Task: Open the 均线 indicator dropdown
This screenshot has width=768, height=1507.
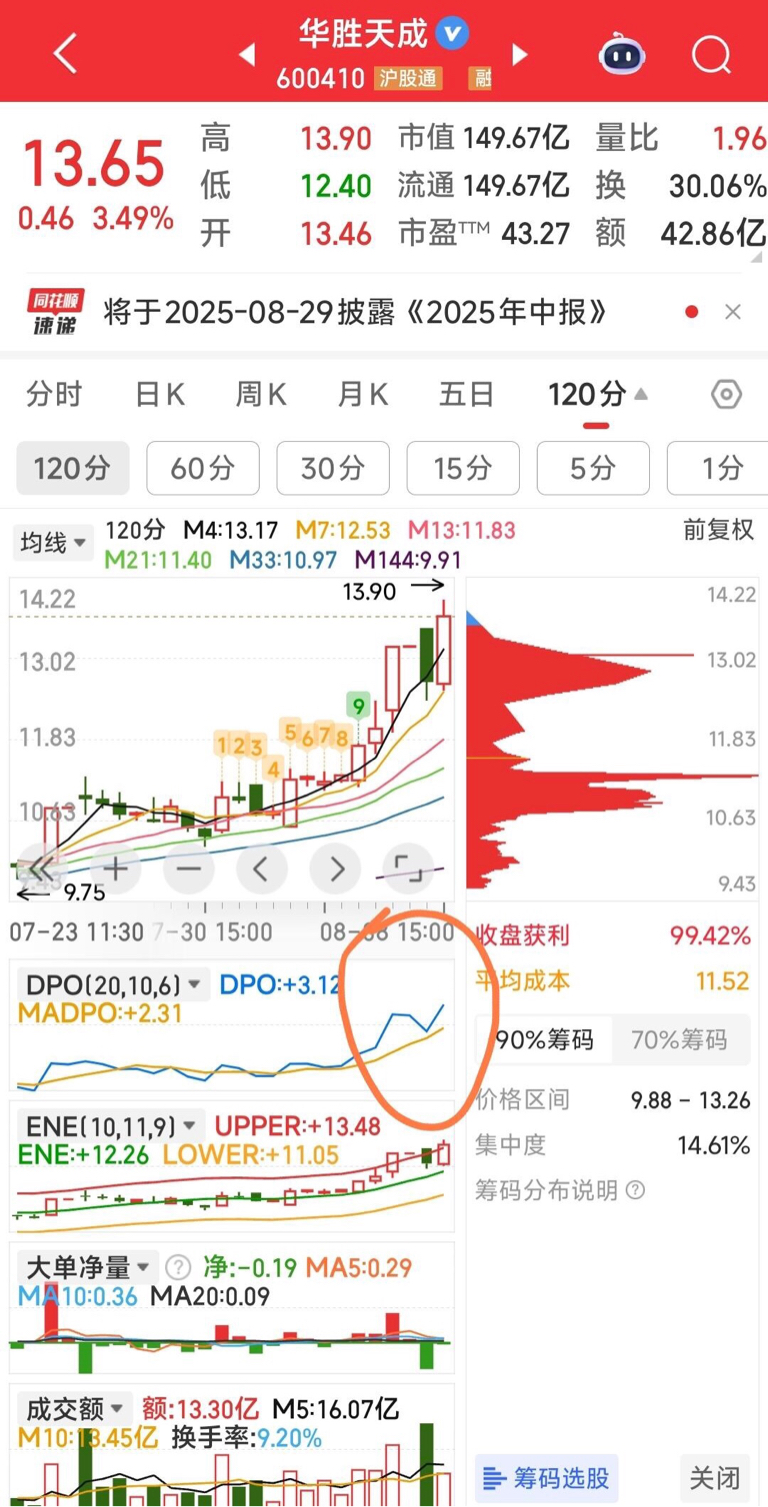Action: tap(52, 543)
